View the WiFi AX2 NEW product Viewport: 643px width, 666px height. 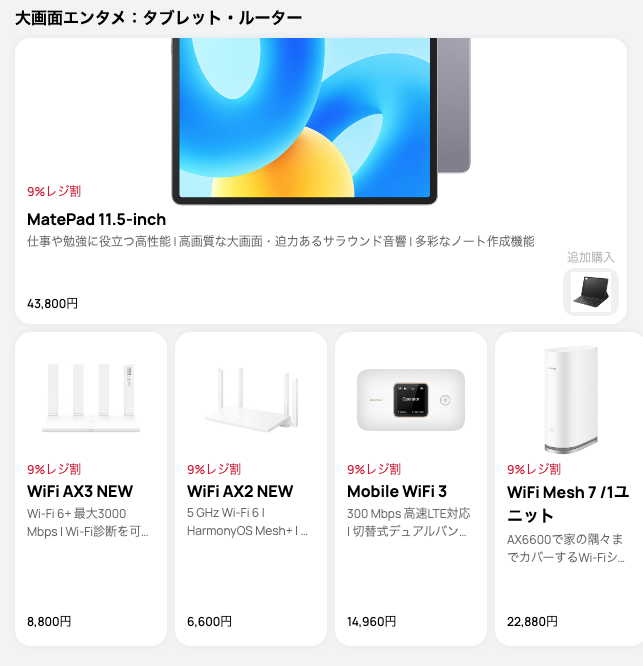coord(251,488)
